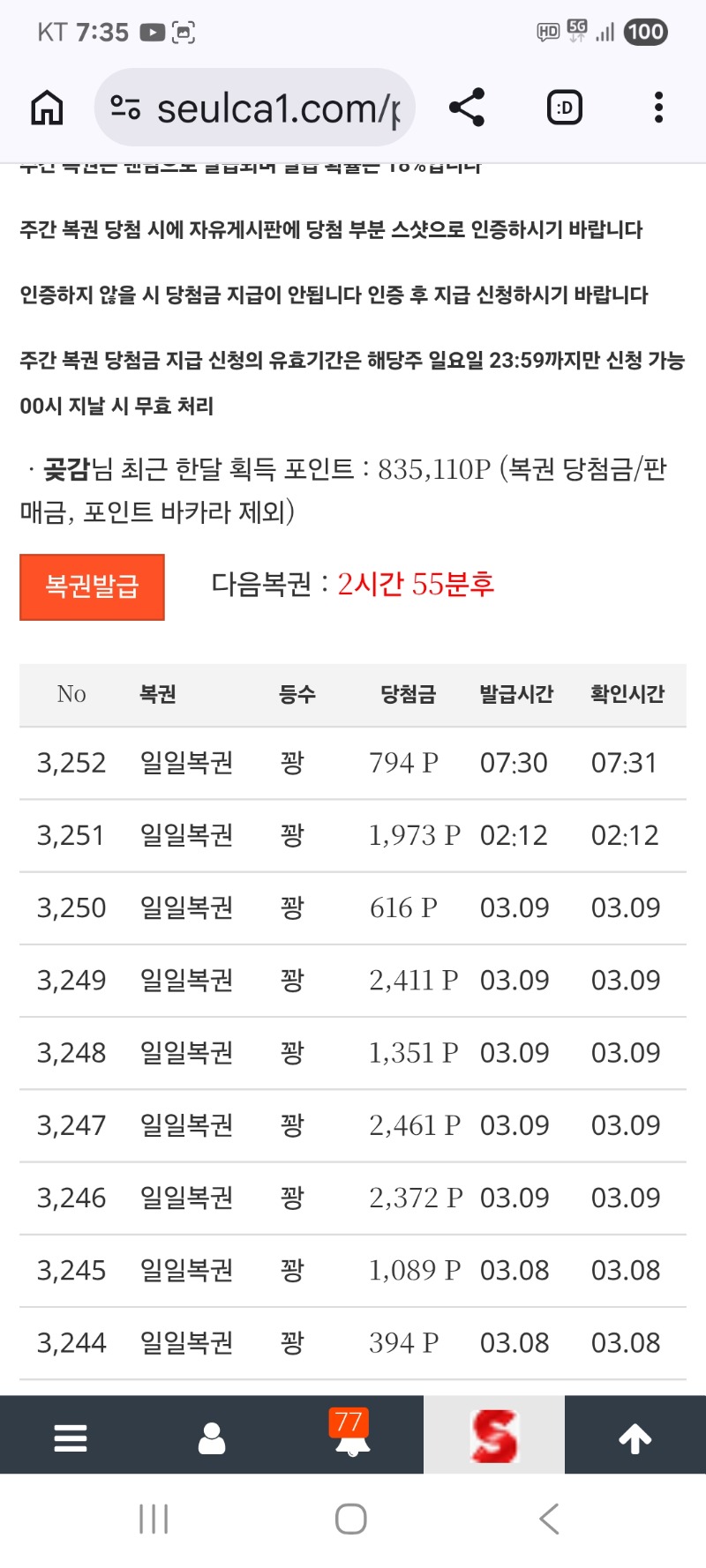Screen dimensions: 706x1568
Task: Tap the red S logo button
Action: coord(493,1436)
